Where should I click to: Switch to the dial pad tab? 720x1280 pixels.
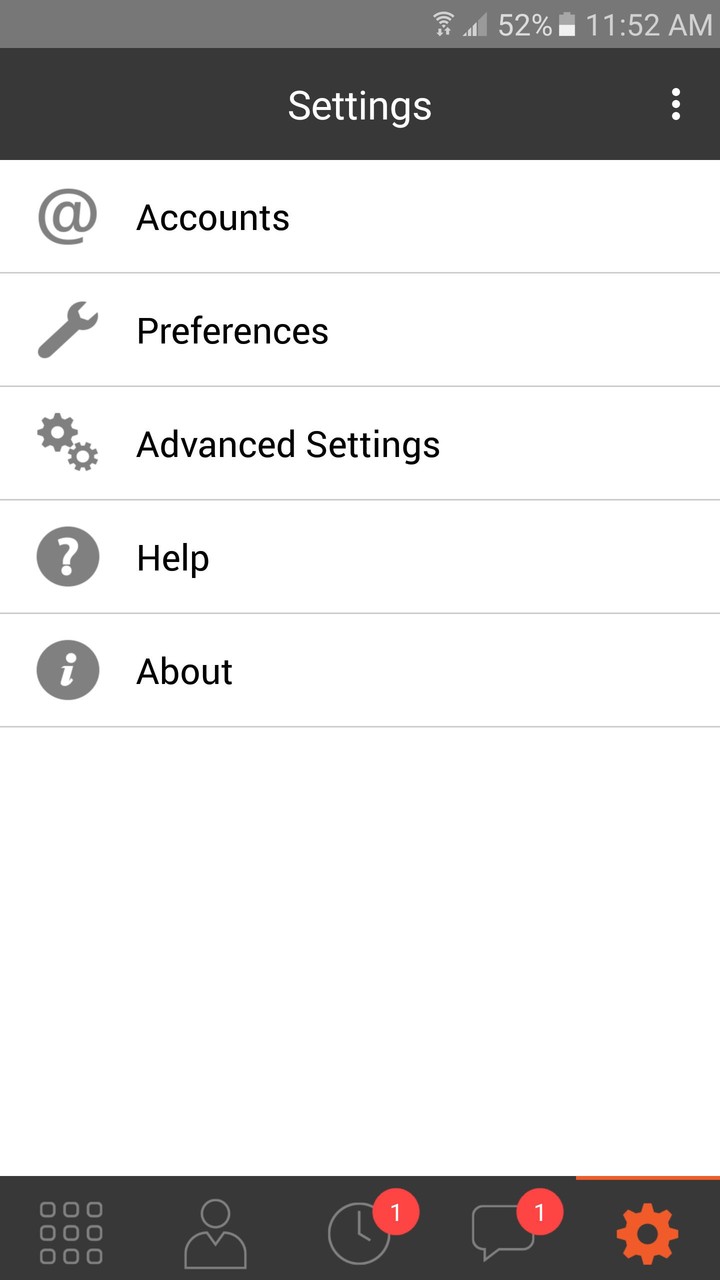71,1232
